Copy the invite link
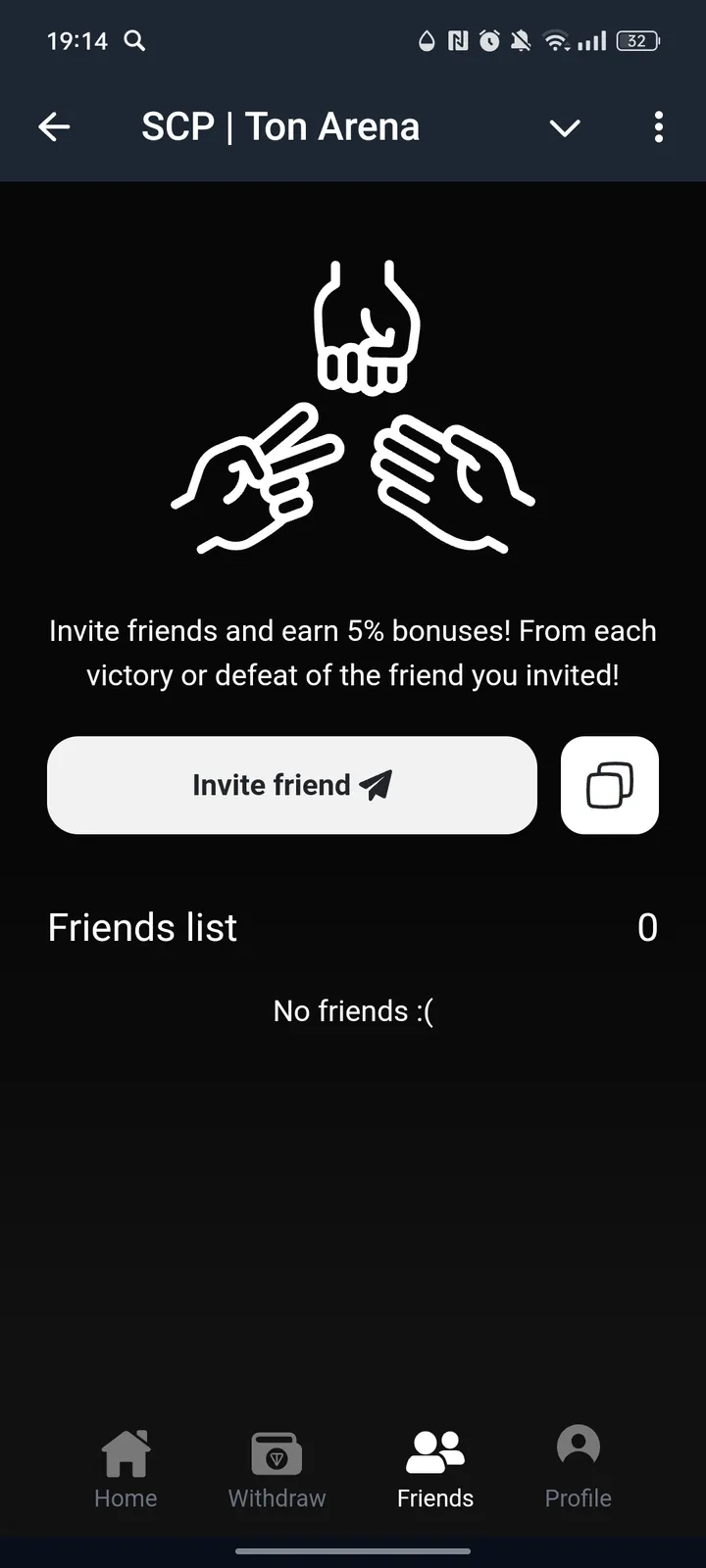 click(609, 785)
